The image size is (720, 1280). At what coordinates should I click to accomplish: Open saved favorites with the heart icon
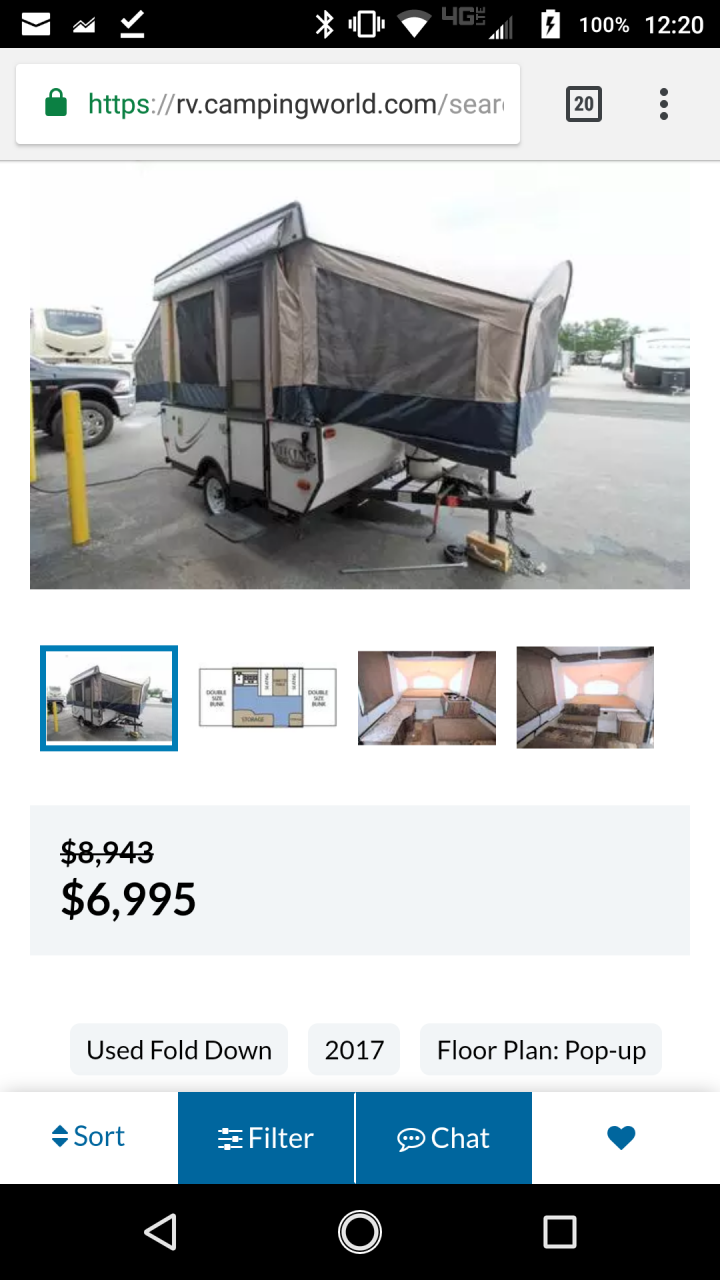coord(621,1138)
